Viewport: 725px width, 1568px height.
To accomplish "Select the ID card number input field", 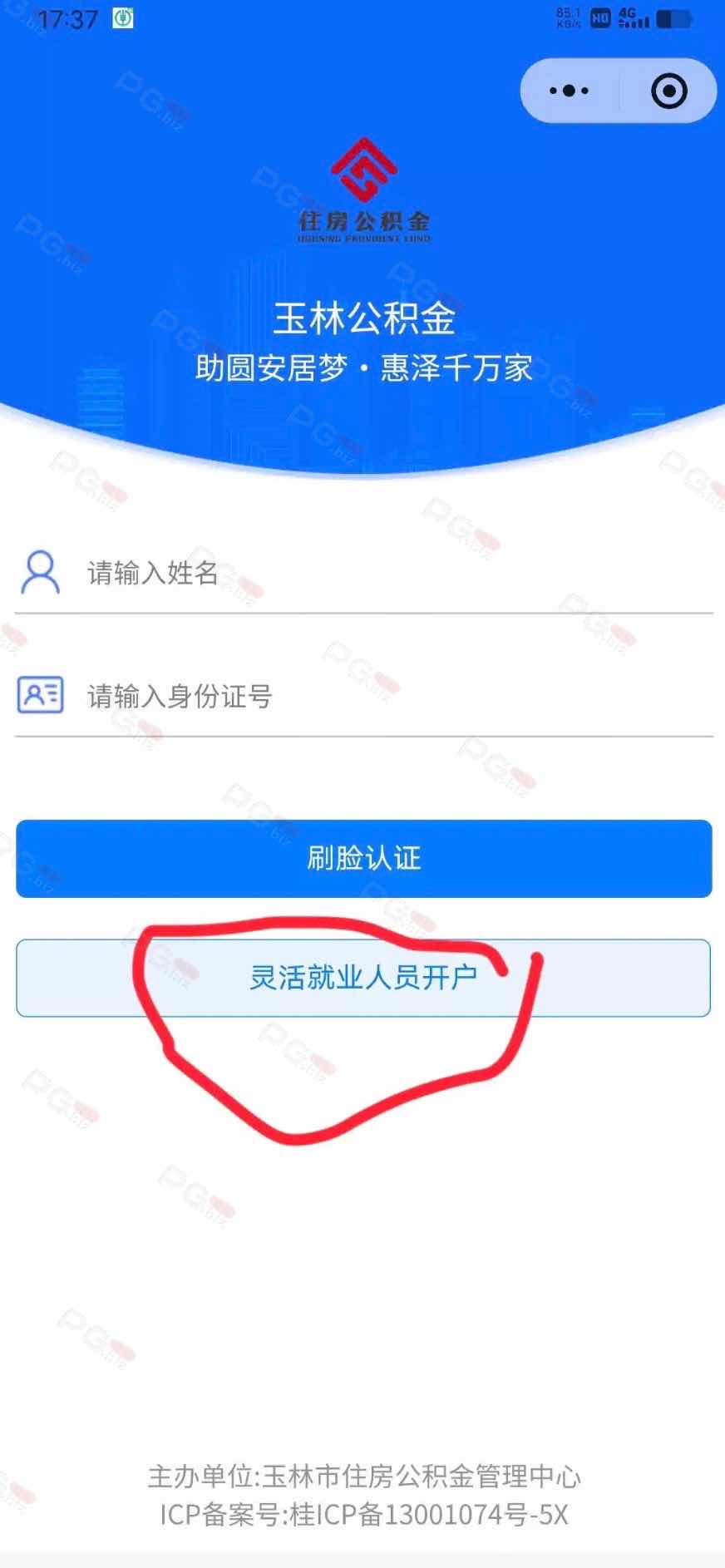I will click(391, 696).
